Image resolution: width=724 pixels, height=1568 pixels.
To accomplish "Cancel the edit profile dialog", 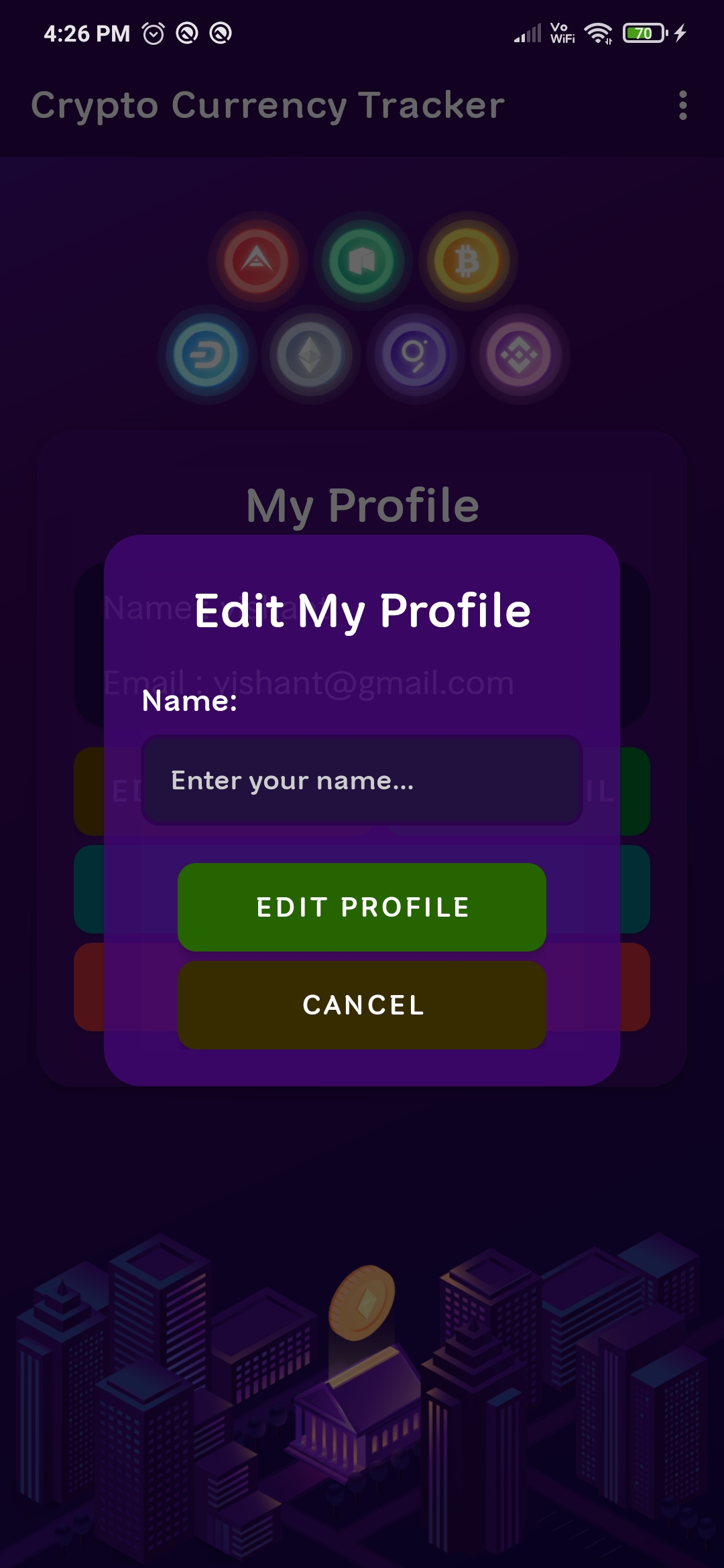I will 362,1005.
